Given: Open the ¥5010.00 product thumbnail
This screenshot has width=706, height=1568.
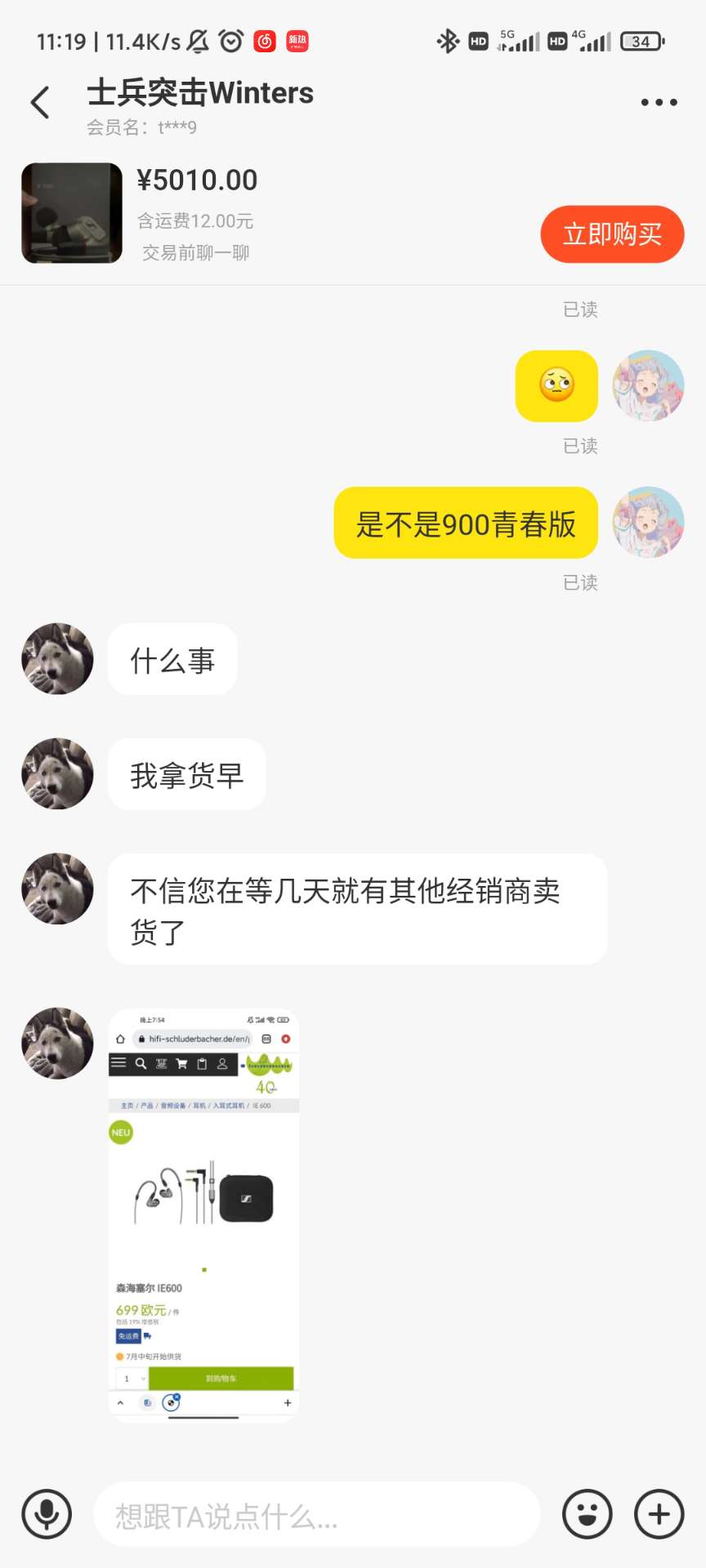Looking at the screenshot, I should coord(72,213).
